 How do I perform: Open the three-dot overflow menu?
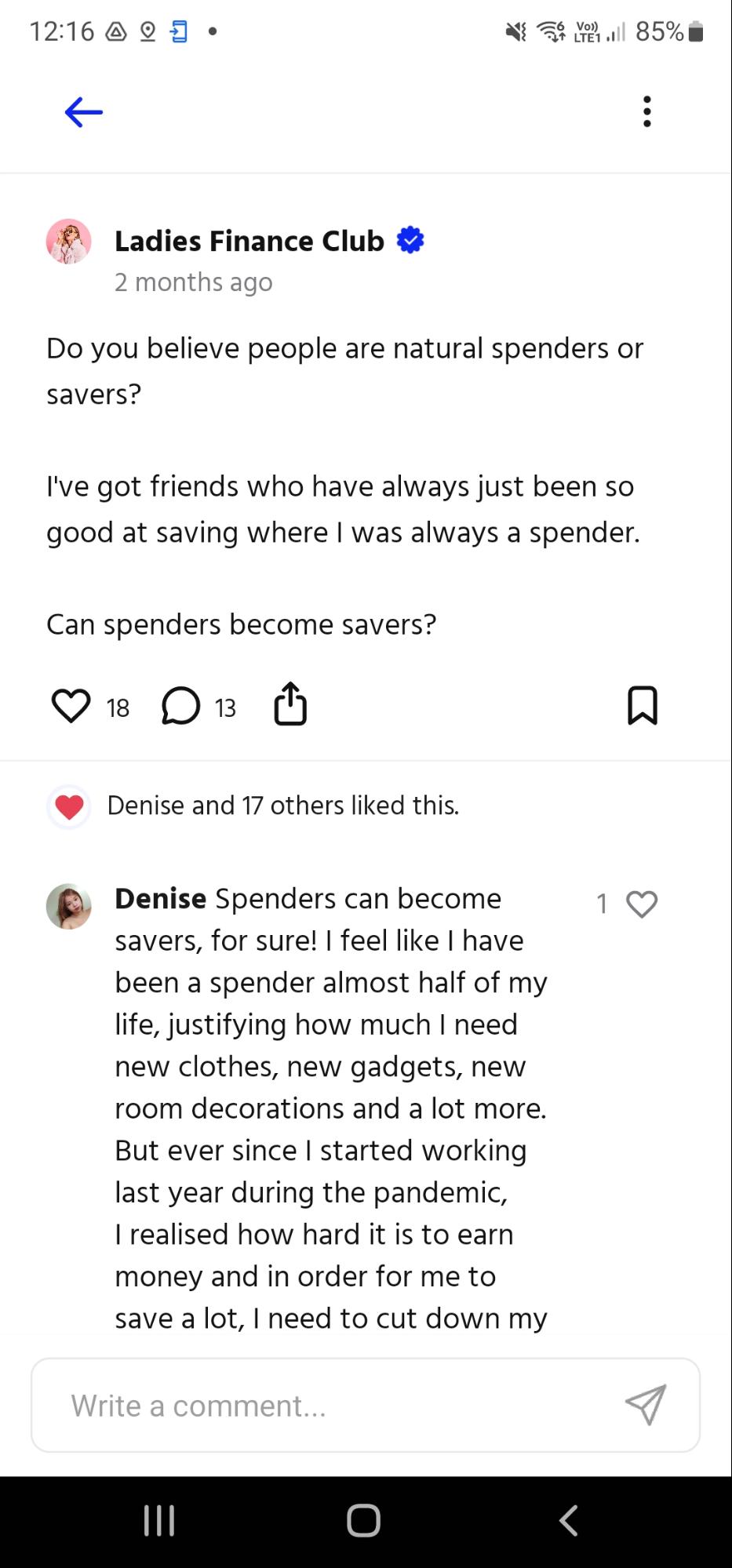646,112
